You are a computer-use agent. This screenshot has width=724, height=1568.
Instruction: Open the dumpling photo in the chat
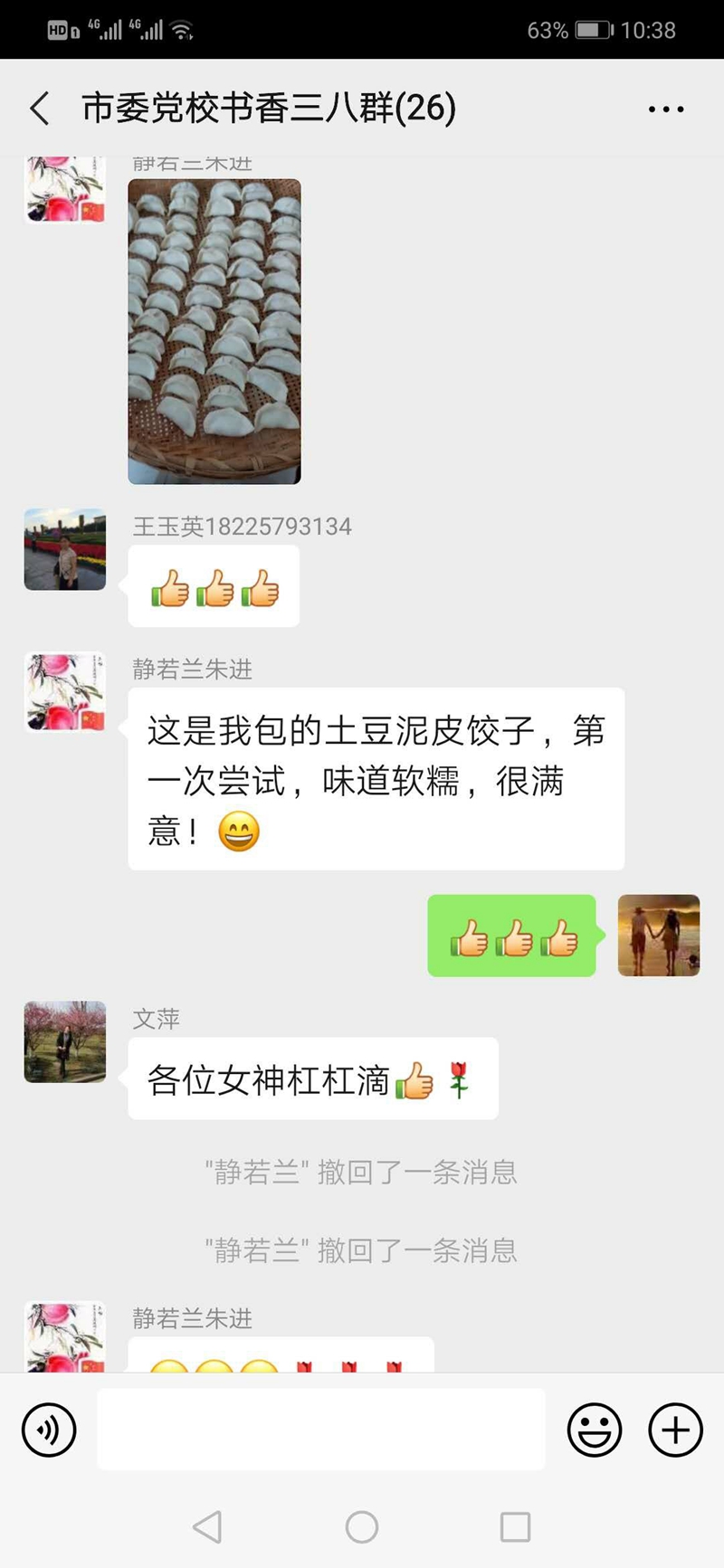click(x=214, y=331)
